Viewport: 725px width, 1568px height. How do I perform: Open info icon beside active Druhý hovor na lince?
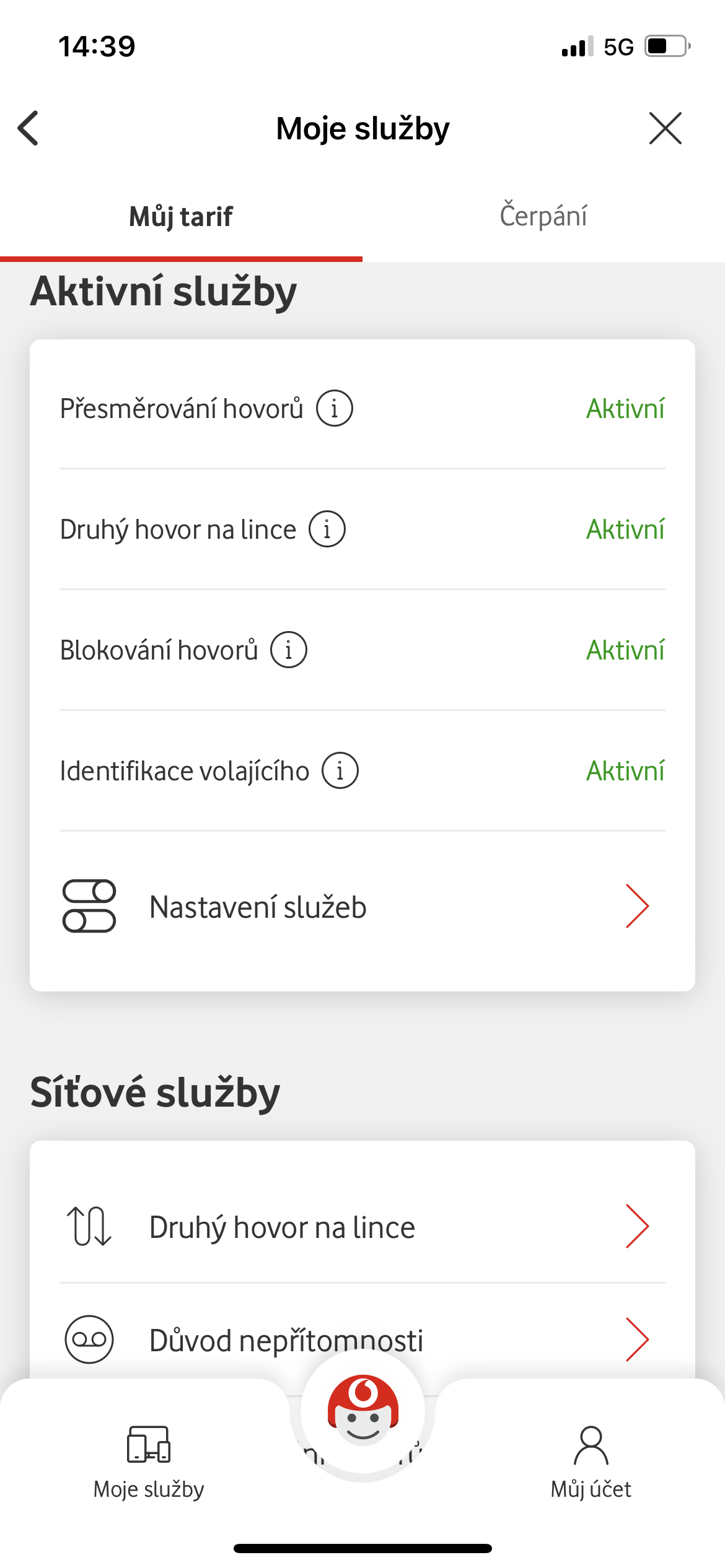327,529
